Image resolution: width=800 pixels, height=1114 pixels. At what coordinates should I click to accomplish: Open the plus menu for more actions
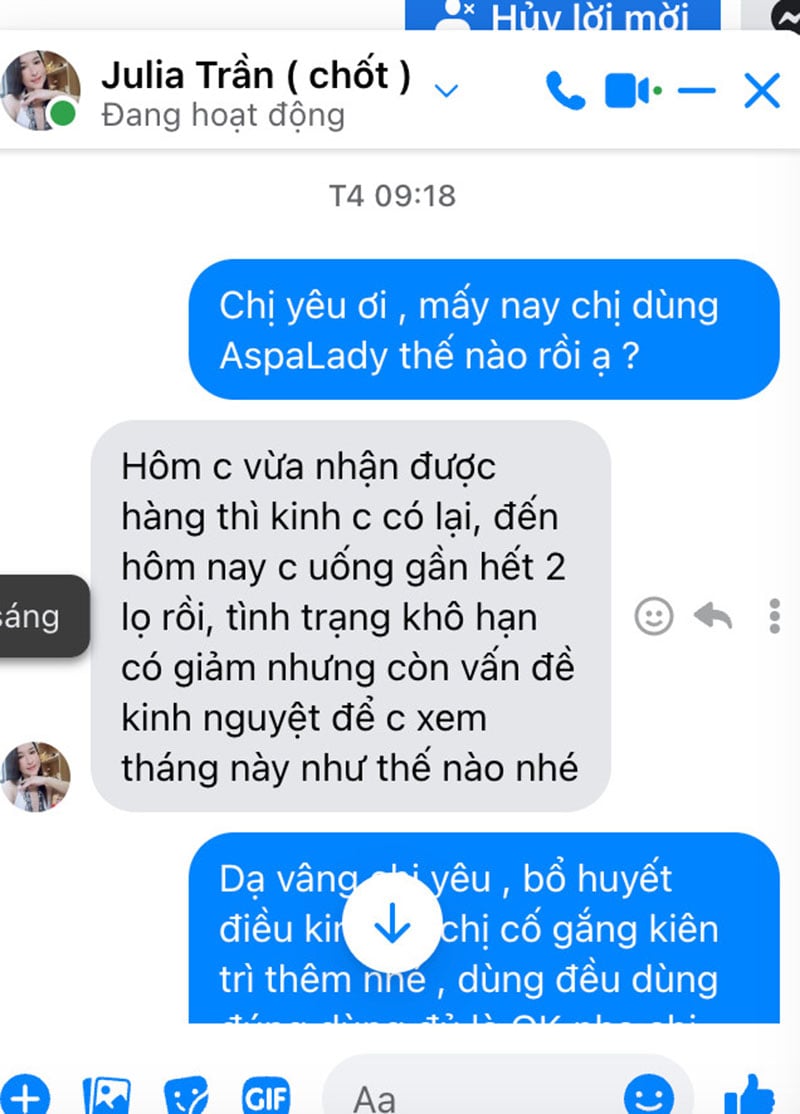click(x=28, y=1096)
